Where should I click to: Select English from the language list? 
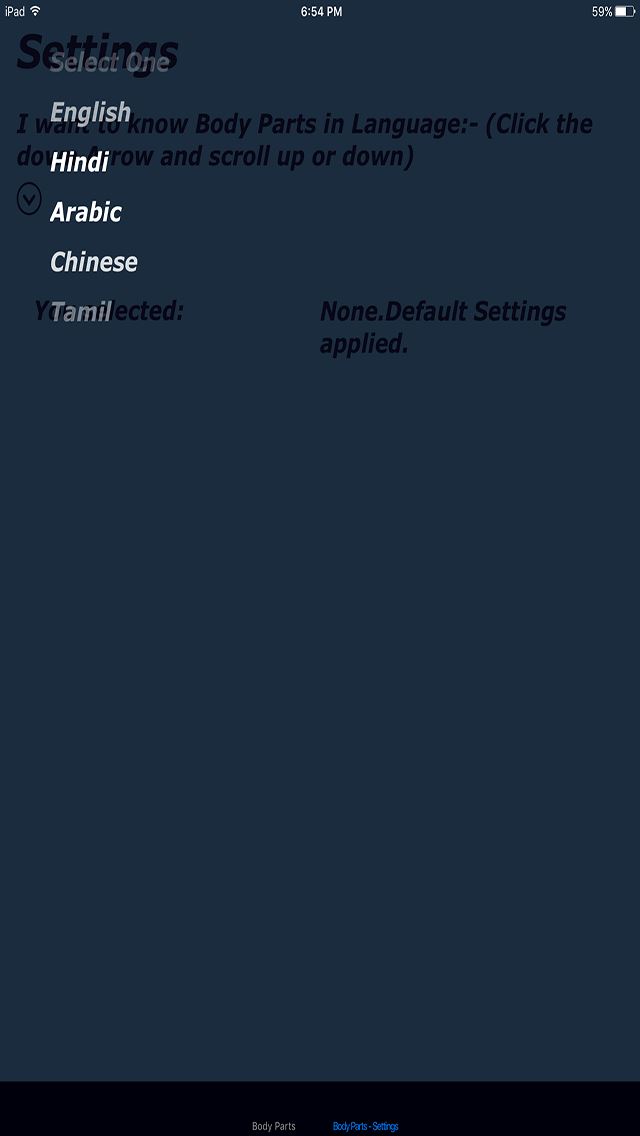[x=91, y=112]
